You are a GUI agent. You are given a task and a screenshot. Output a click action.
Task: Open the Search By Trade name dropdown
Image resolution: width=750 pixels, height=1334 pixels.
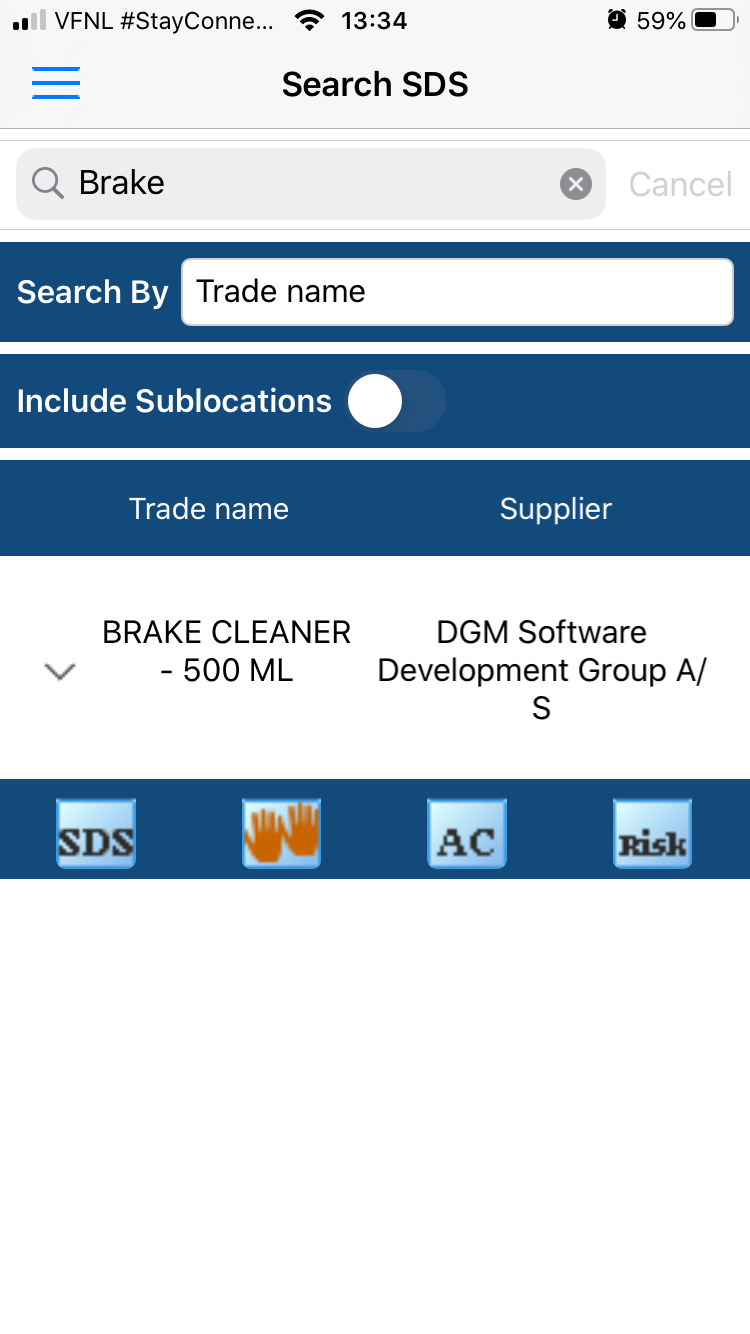[x=457, y=292]
